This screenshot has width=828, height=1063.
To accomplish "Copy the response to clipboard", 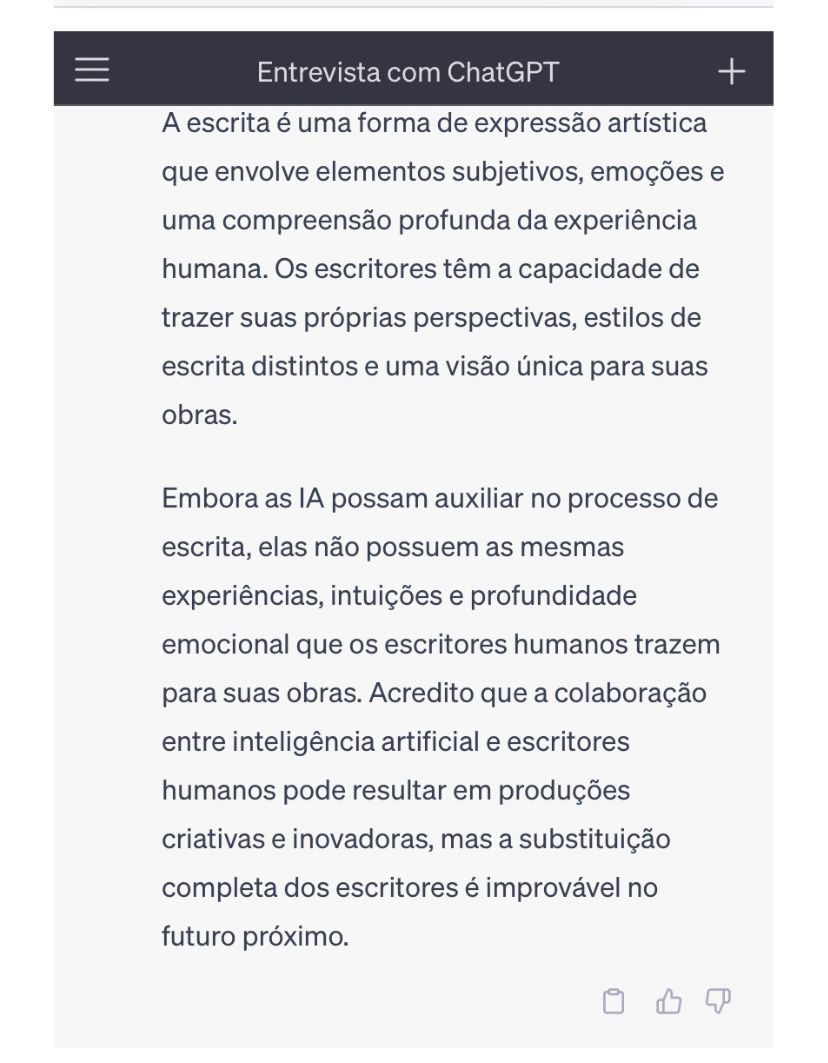I will pyautogui.click(x=614, y=1001).
